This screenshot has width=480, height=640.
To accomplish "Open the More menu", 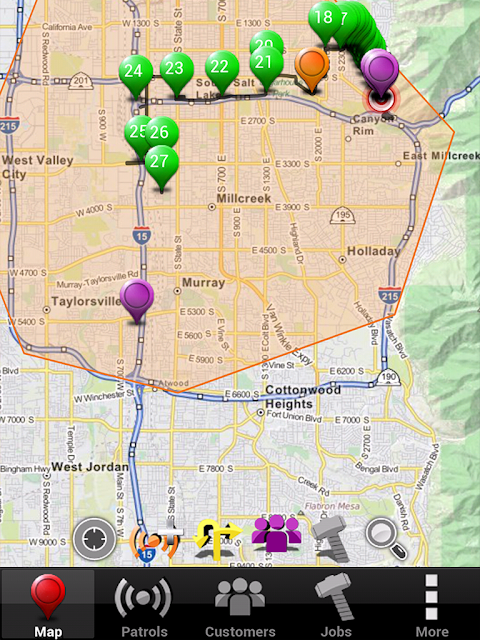I will coord(431,605).
